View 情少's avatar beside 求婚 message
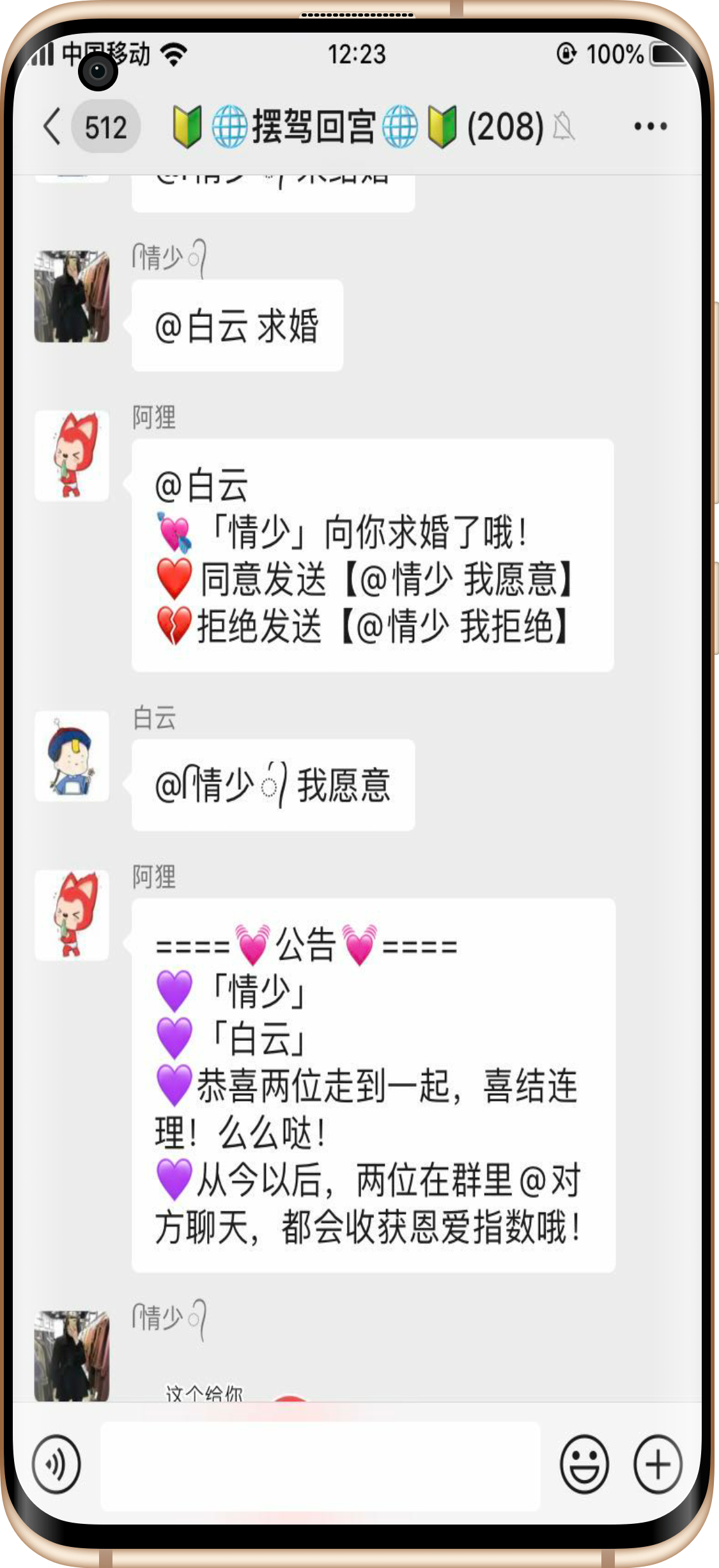This screenshot has height=1568, width=719. 72,296
